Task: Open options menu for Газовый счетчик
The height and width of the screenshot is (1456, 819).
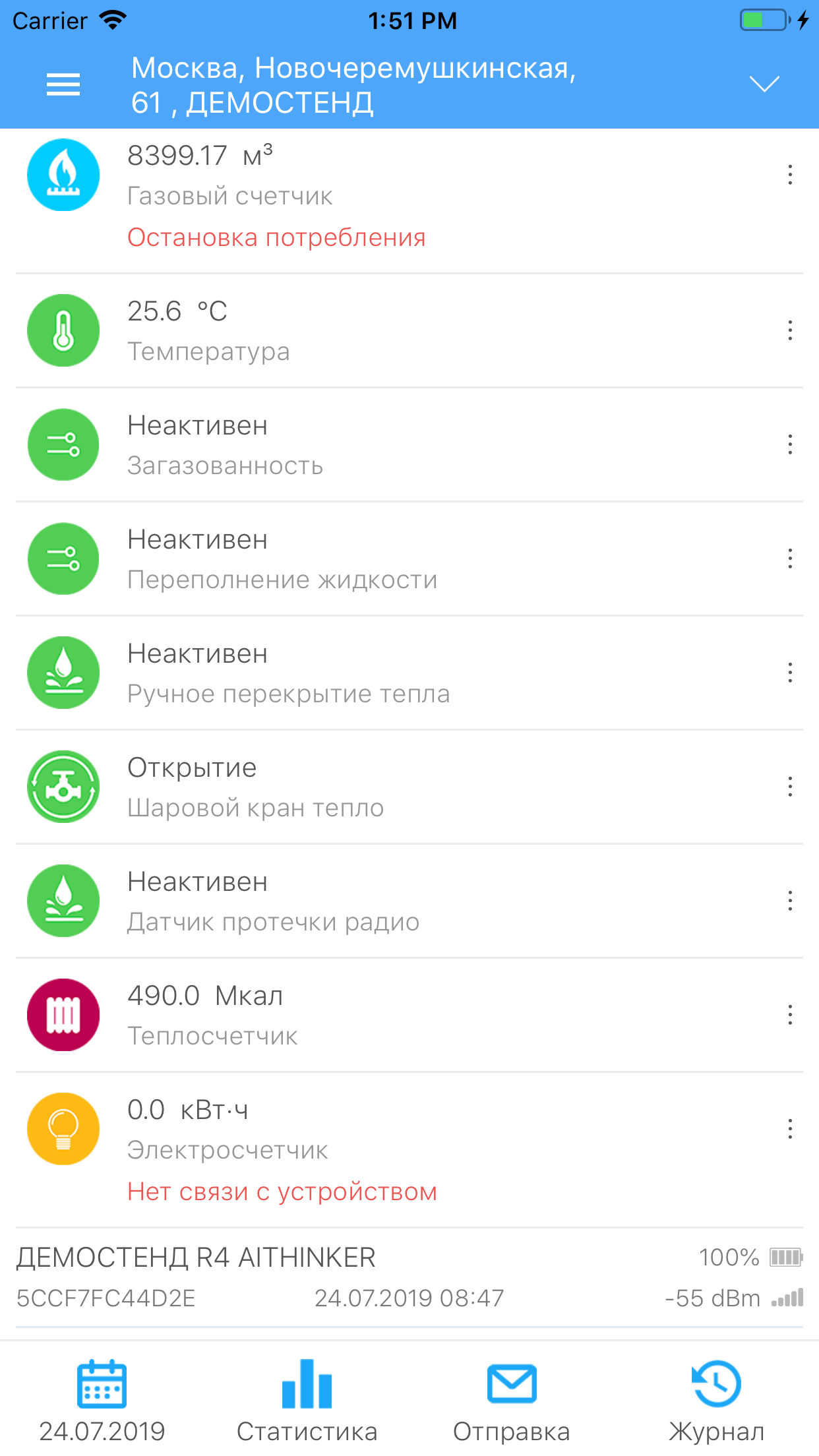Action: 789,175
